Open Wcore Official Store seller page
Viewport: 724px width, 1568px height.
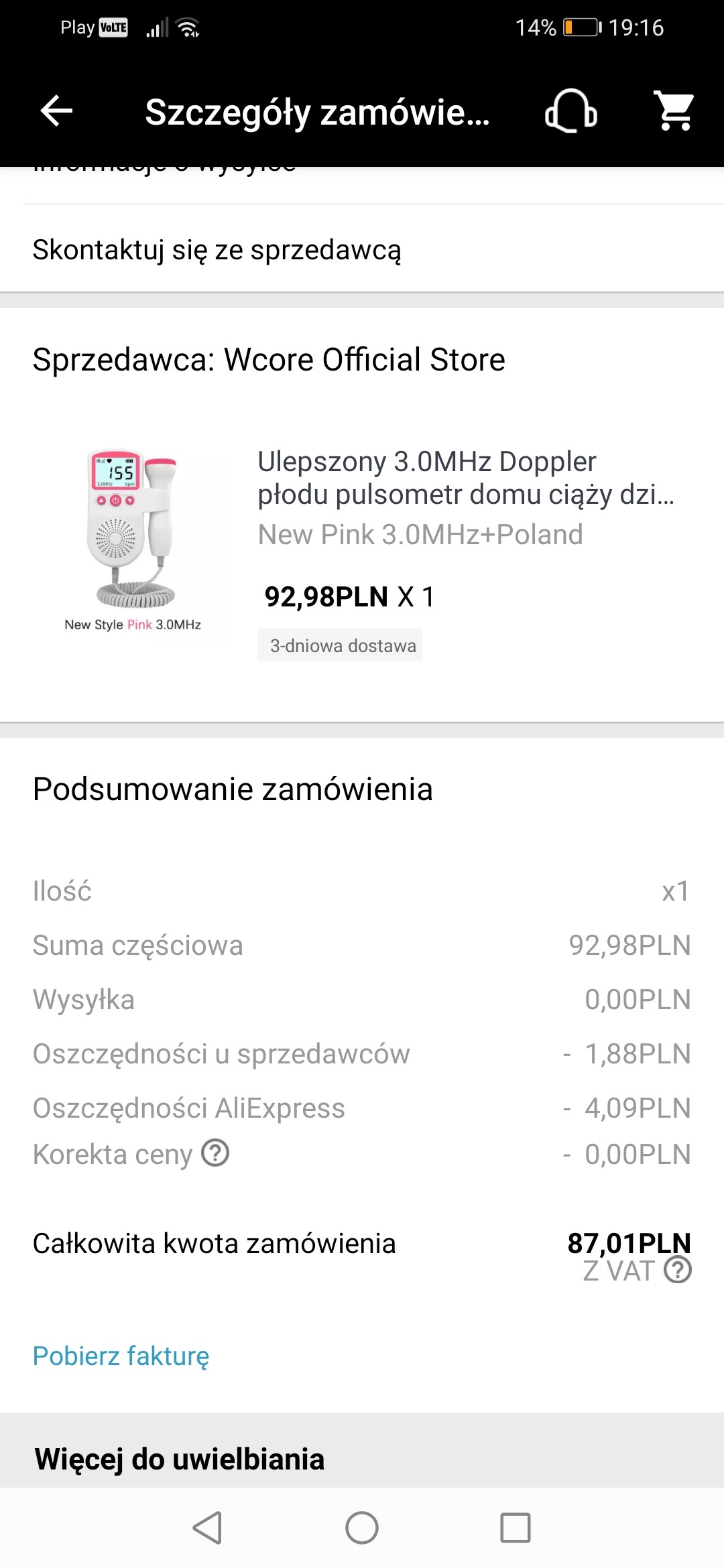(x=268, y=360)
